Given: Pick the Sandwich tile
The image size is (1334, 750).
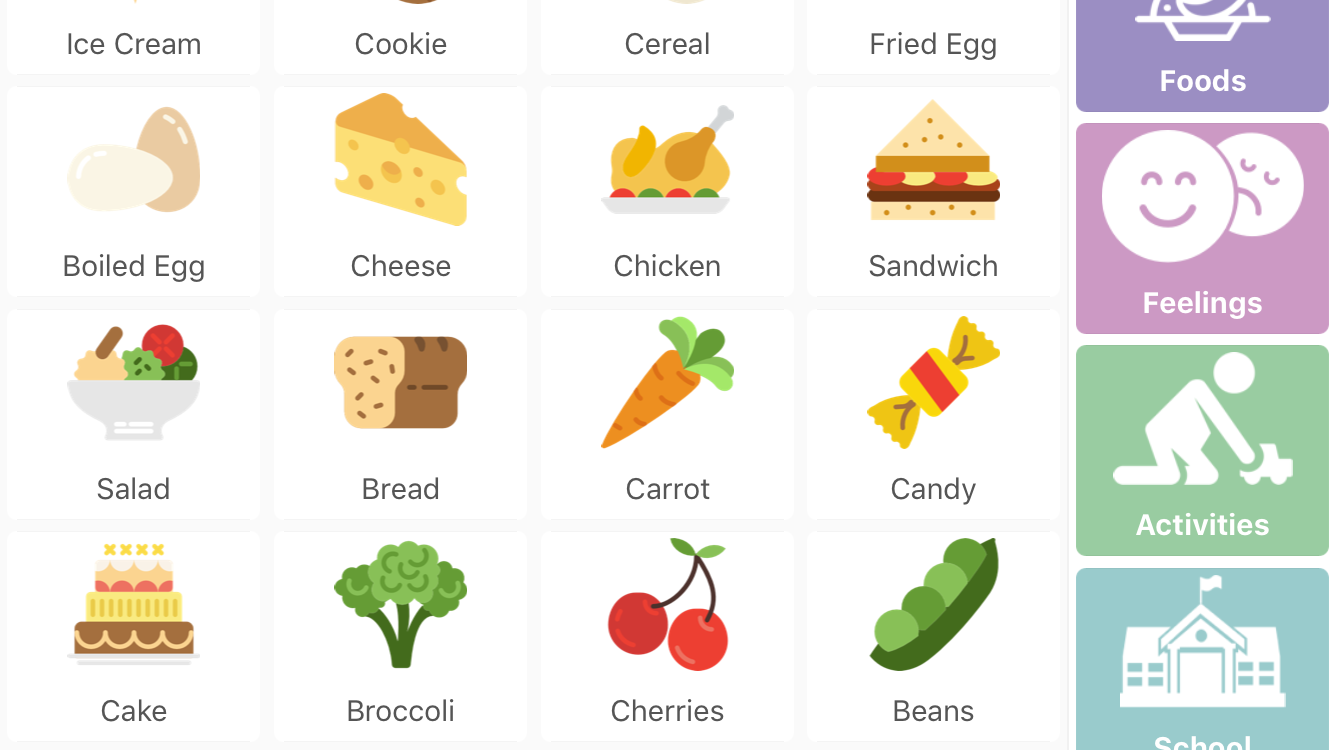Looking at the screenshot, I should [x=933, y=191].
